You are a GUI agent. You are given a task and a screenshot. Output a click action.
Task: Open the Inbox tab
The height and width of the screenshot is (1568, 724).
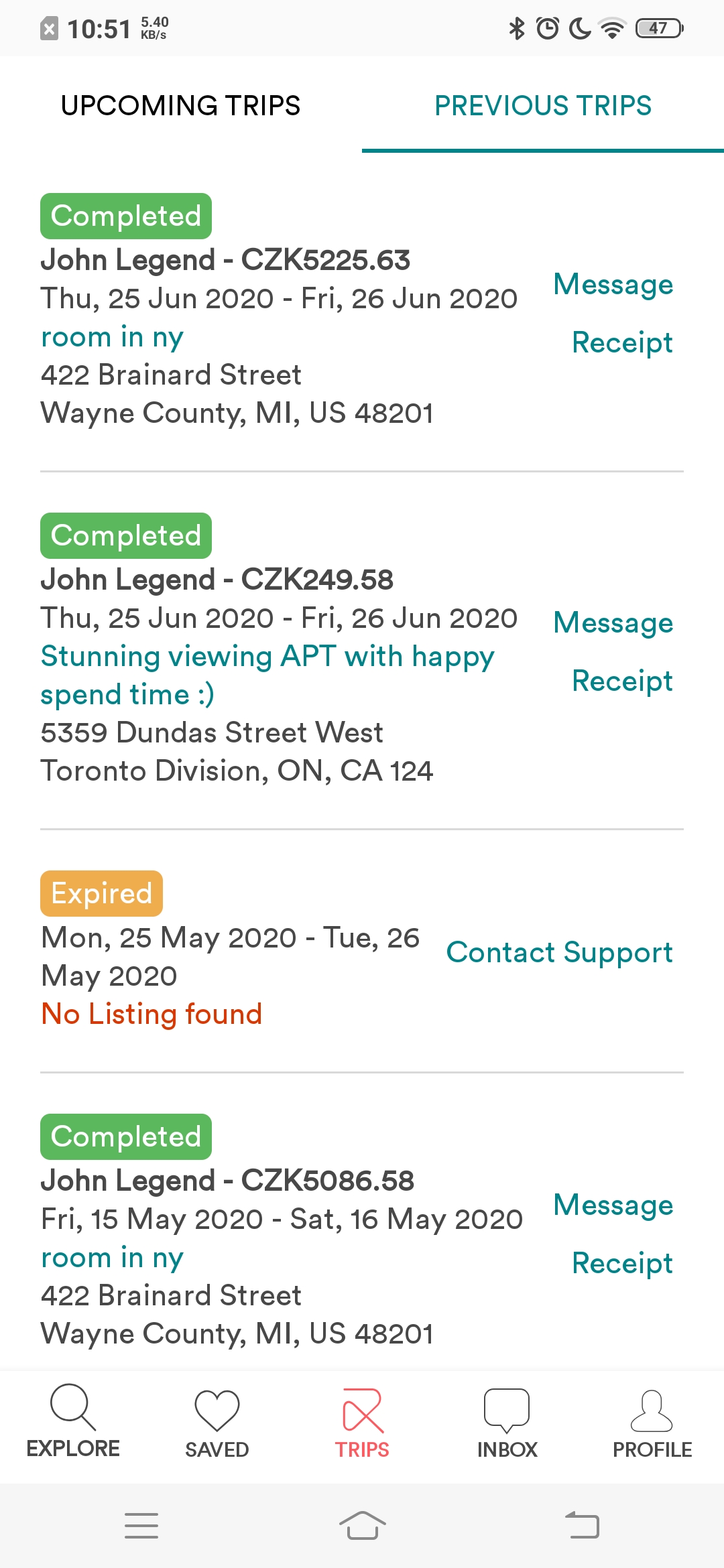[x=507, y=1421]
